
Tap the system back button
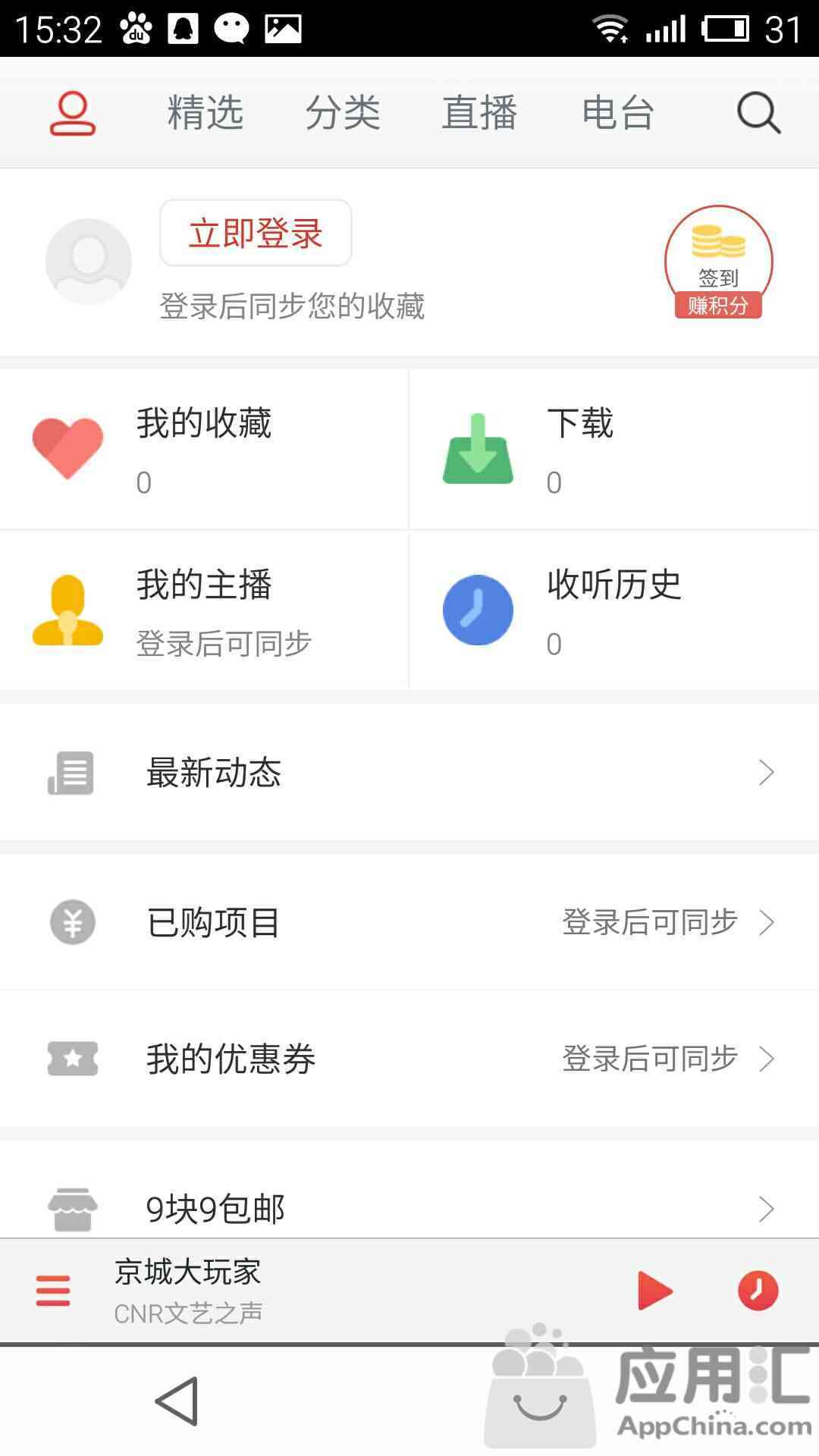pos(177,1401)
